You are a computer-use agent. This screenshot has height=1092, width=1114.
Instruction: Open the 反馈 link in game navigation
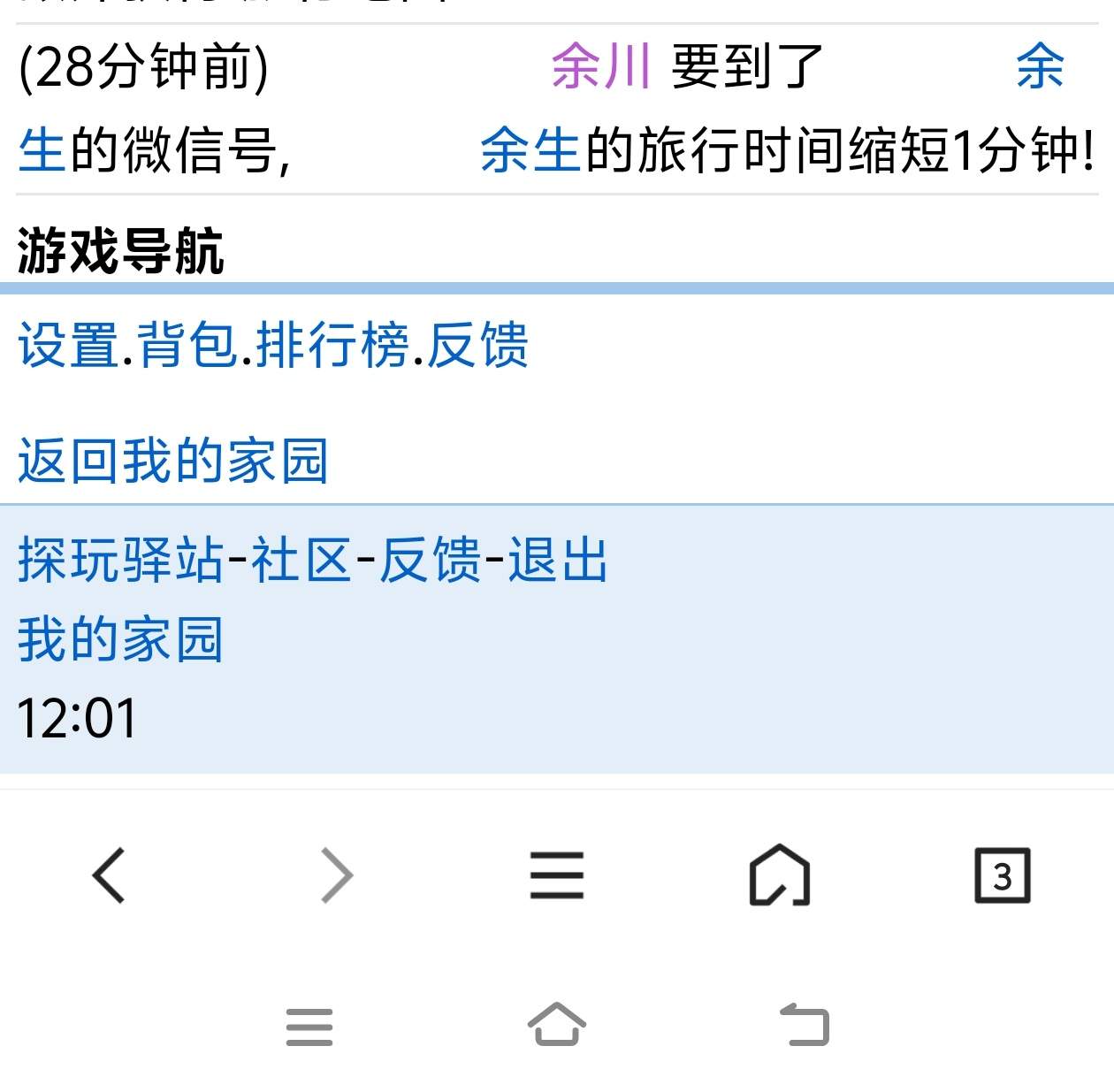click(x=477, y=345)
